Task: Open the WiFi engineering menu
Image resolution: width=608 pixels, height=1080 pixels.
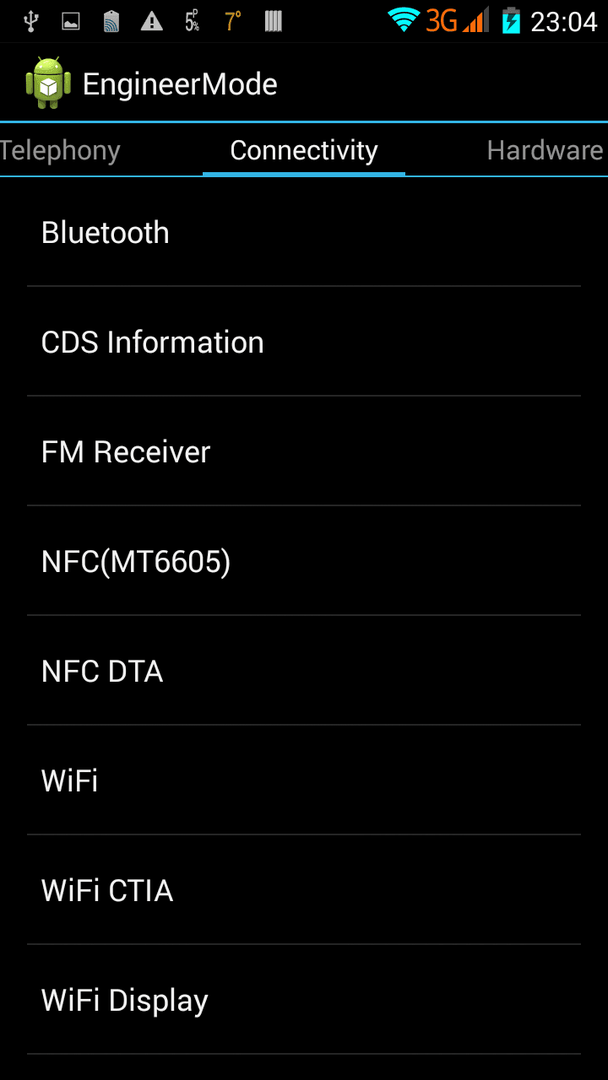Action: (x=304, y=780)
